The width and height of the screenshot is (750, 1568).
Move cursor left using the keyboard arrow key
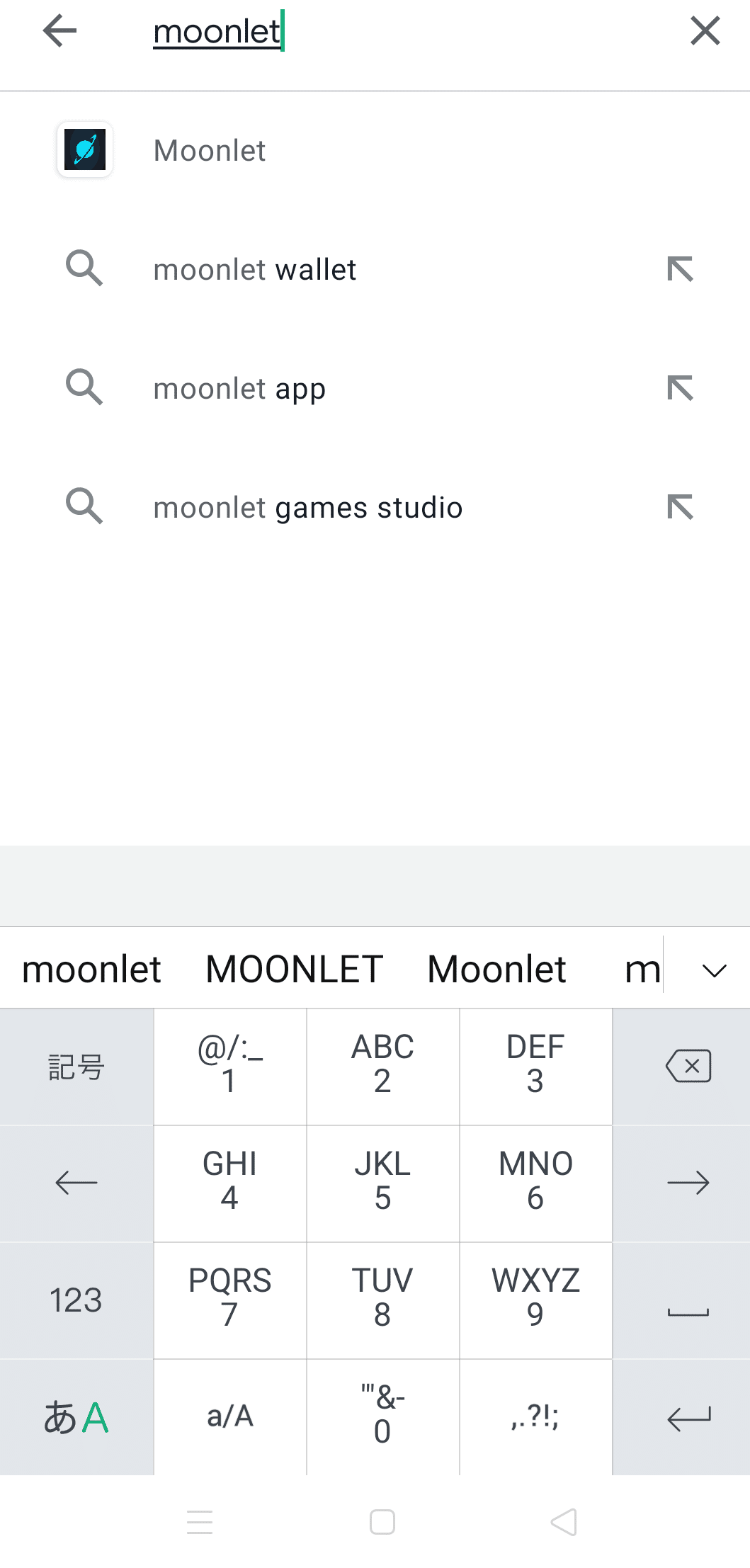tap(75, 1181)
